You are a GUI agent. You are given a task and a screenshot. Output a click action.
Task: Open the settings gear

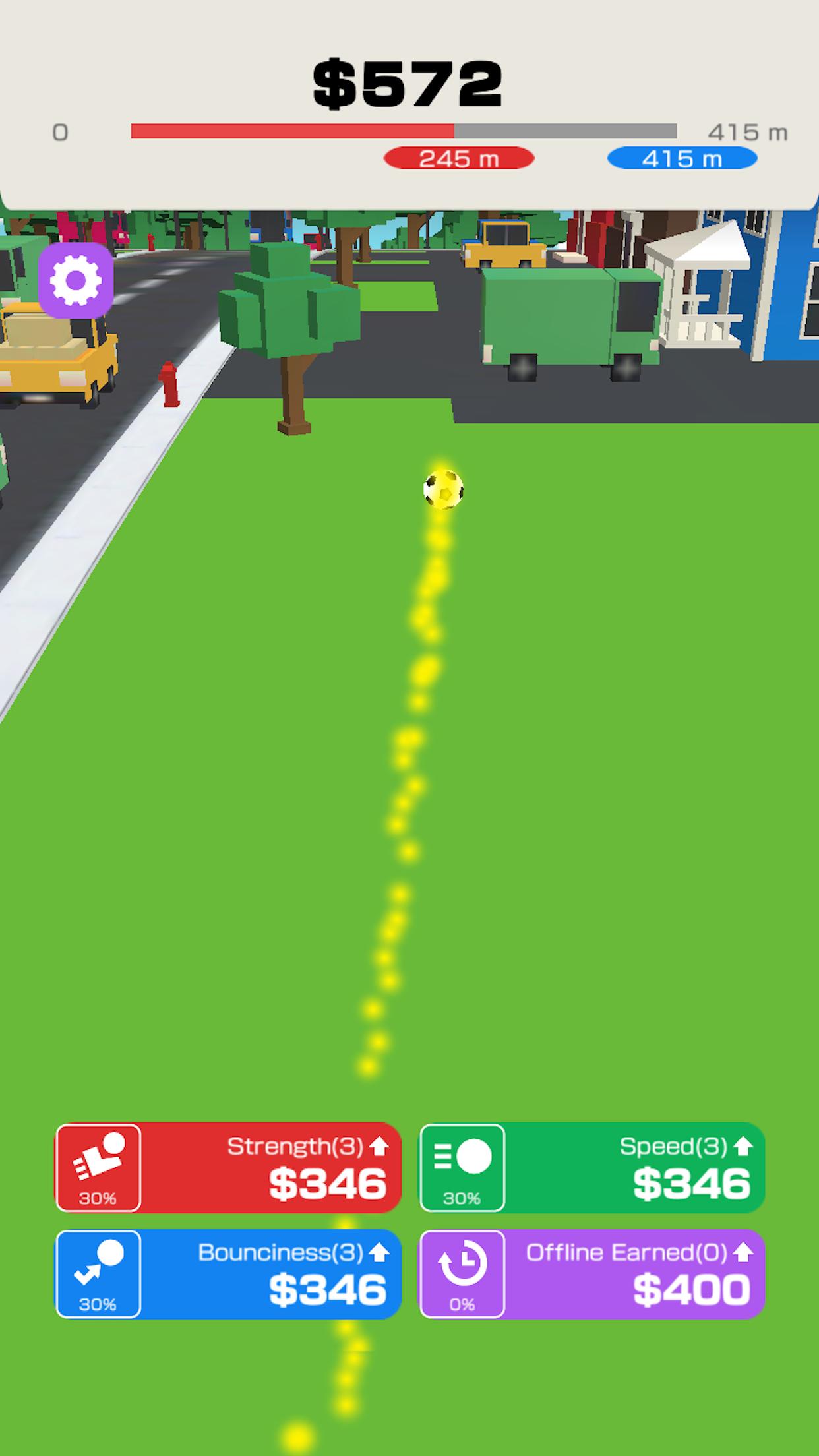(76, 280)
